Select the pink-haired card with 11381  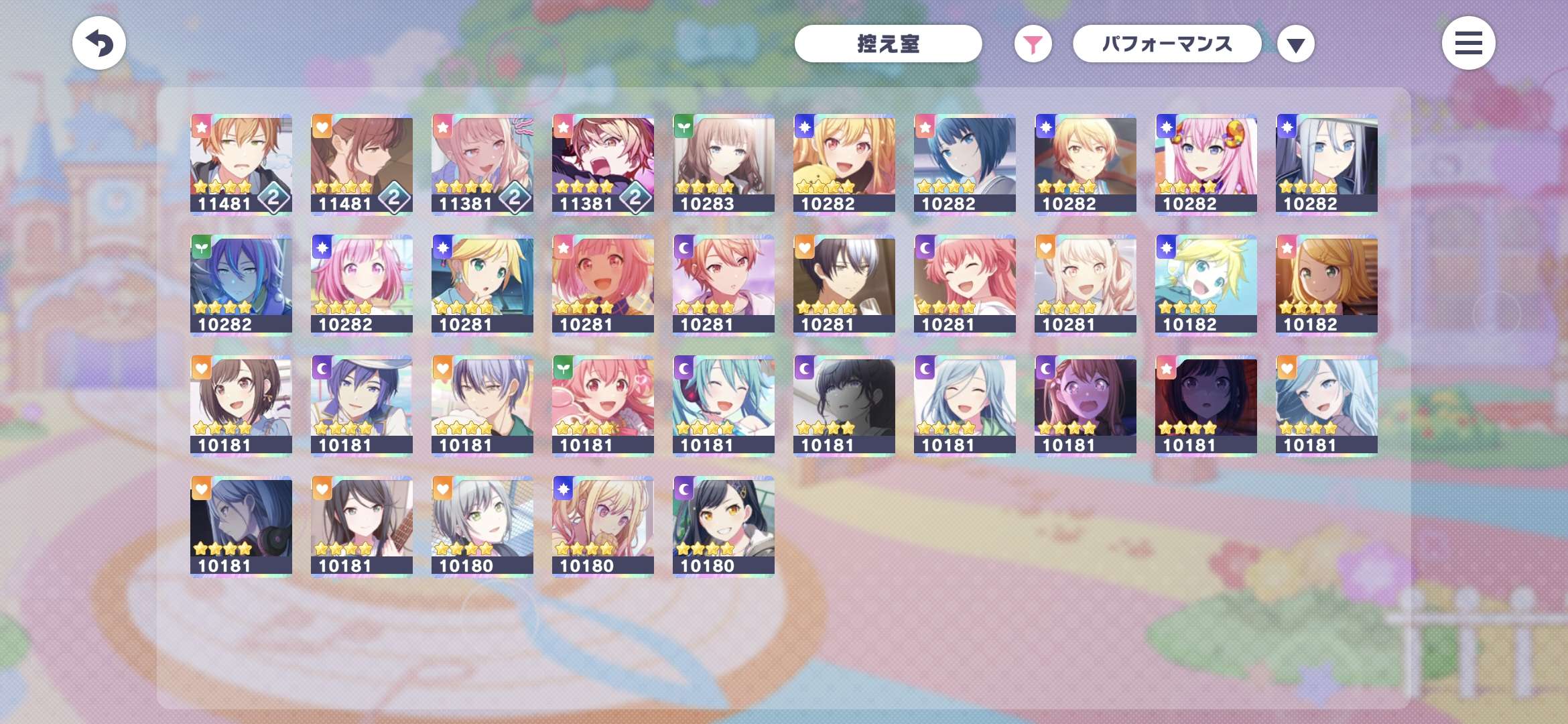(x=482, y=164)
